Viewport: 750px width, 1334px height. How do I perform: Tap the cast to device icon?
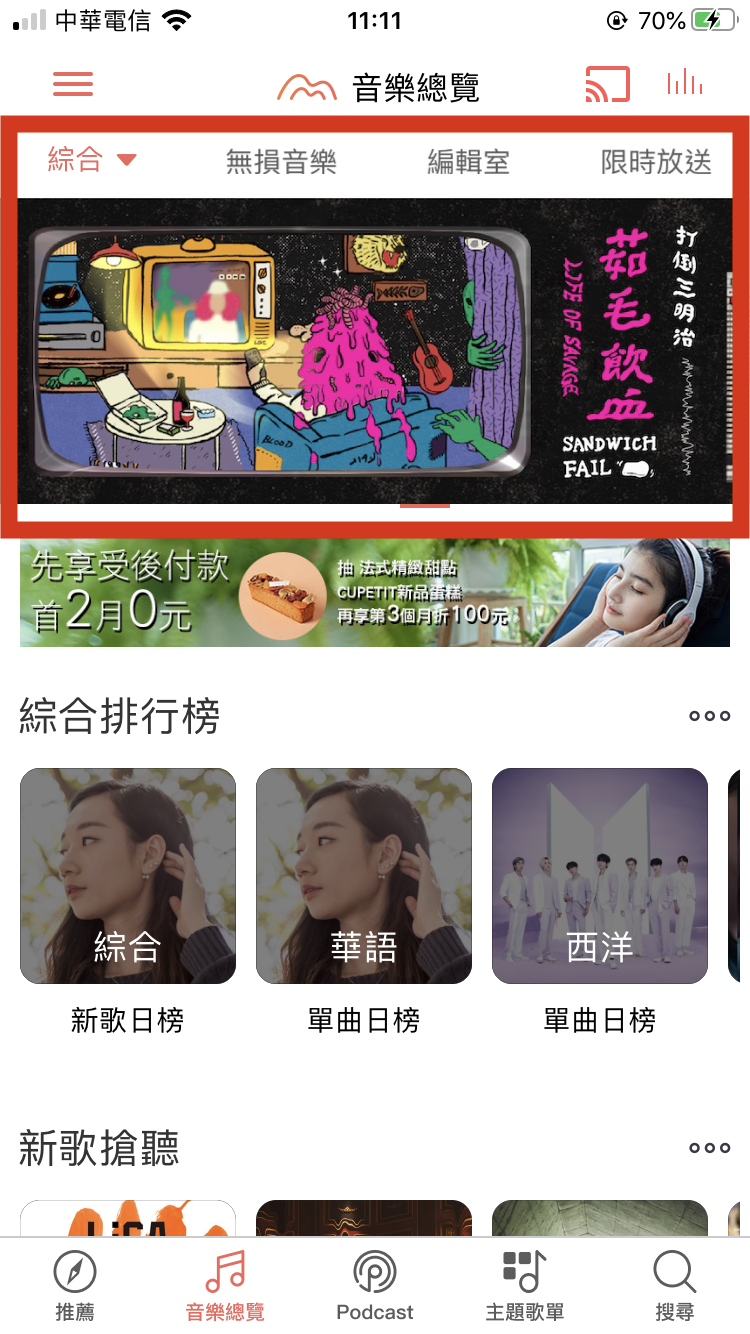click(x=607, y=85)
